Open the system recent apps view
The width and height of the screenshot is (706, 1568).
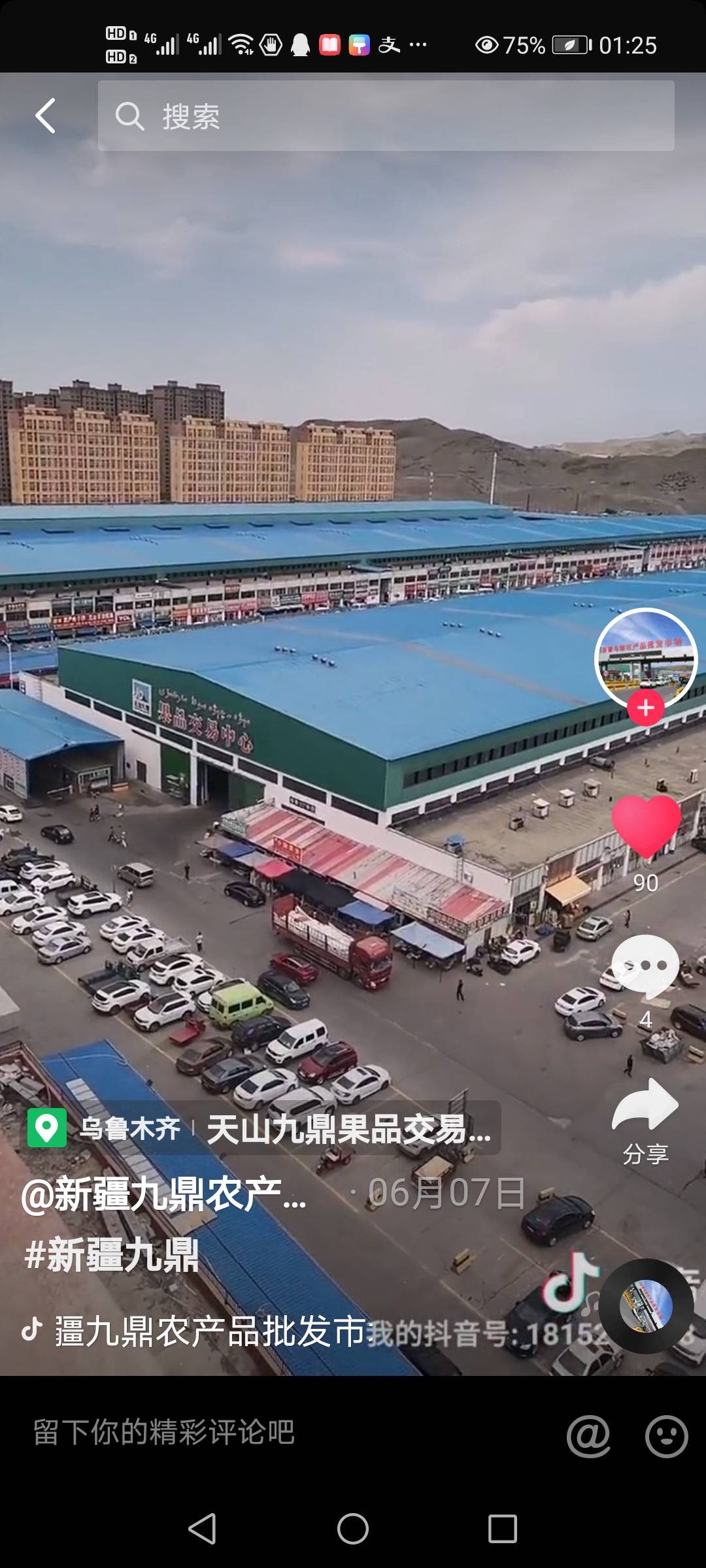503,1529
